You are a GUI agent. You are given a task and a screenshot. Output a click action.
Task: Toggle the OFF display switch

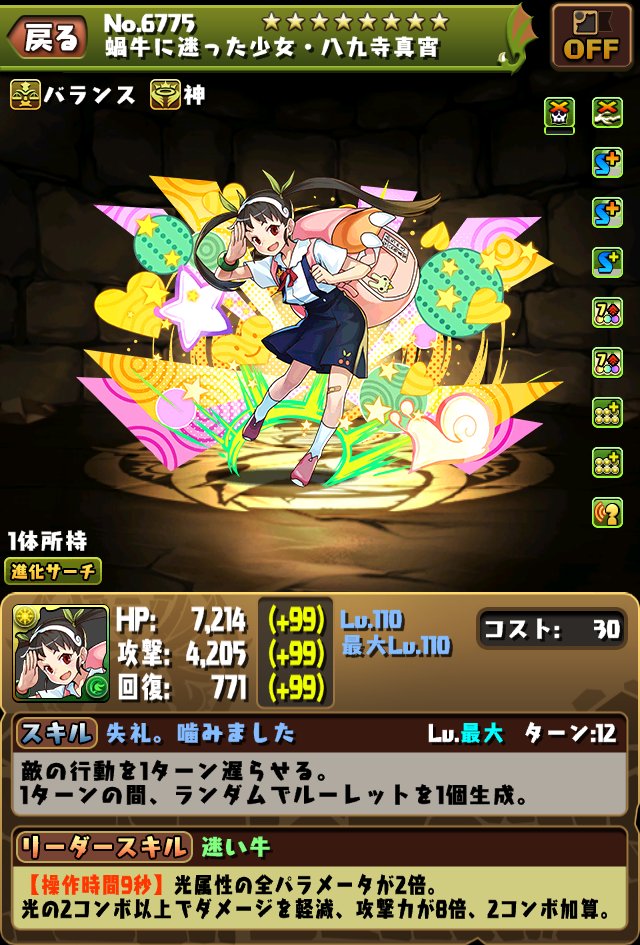[591, 37]
